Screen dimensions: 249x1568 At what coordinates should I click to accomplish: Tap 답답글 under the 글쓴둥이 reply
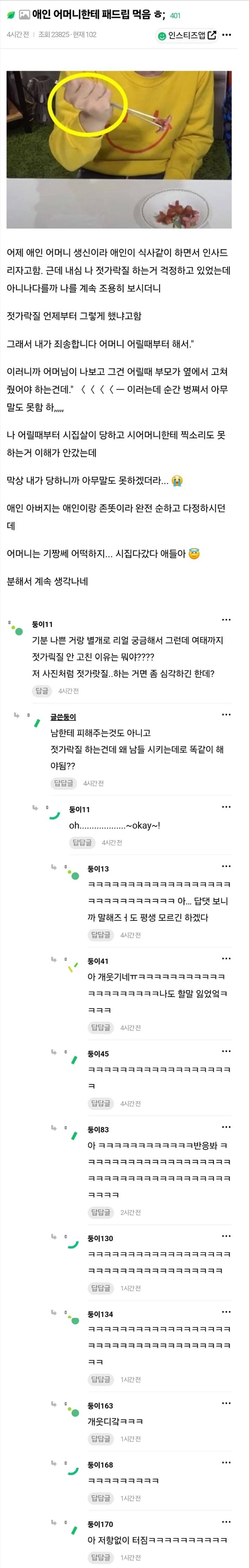coord(63,783)
